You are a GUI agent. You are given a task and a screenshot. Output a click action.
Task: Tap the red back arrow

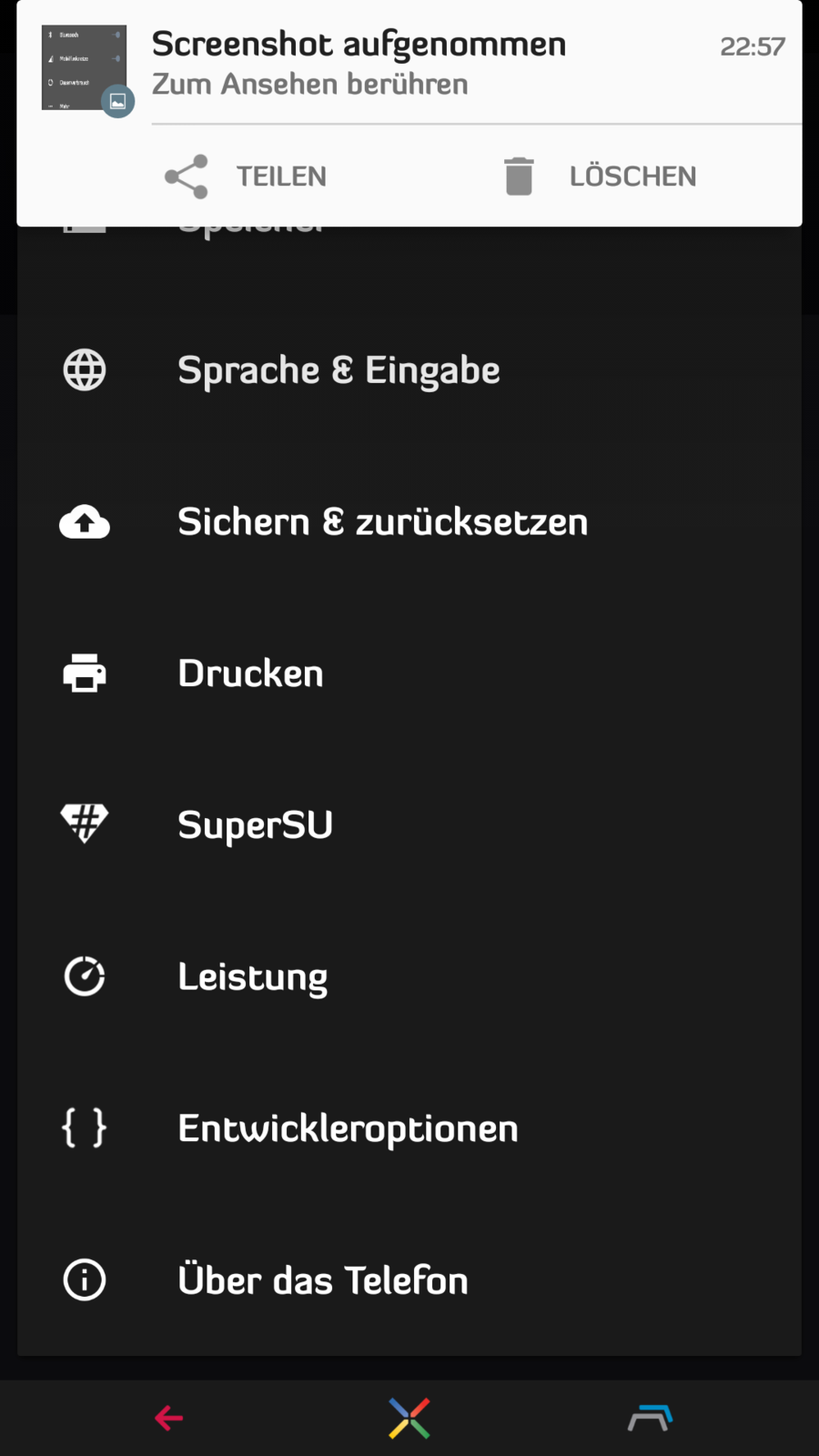click(169, 1418)
